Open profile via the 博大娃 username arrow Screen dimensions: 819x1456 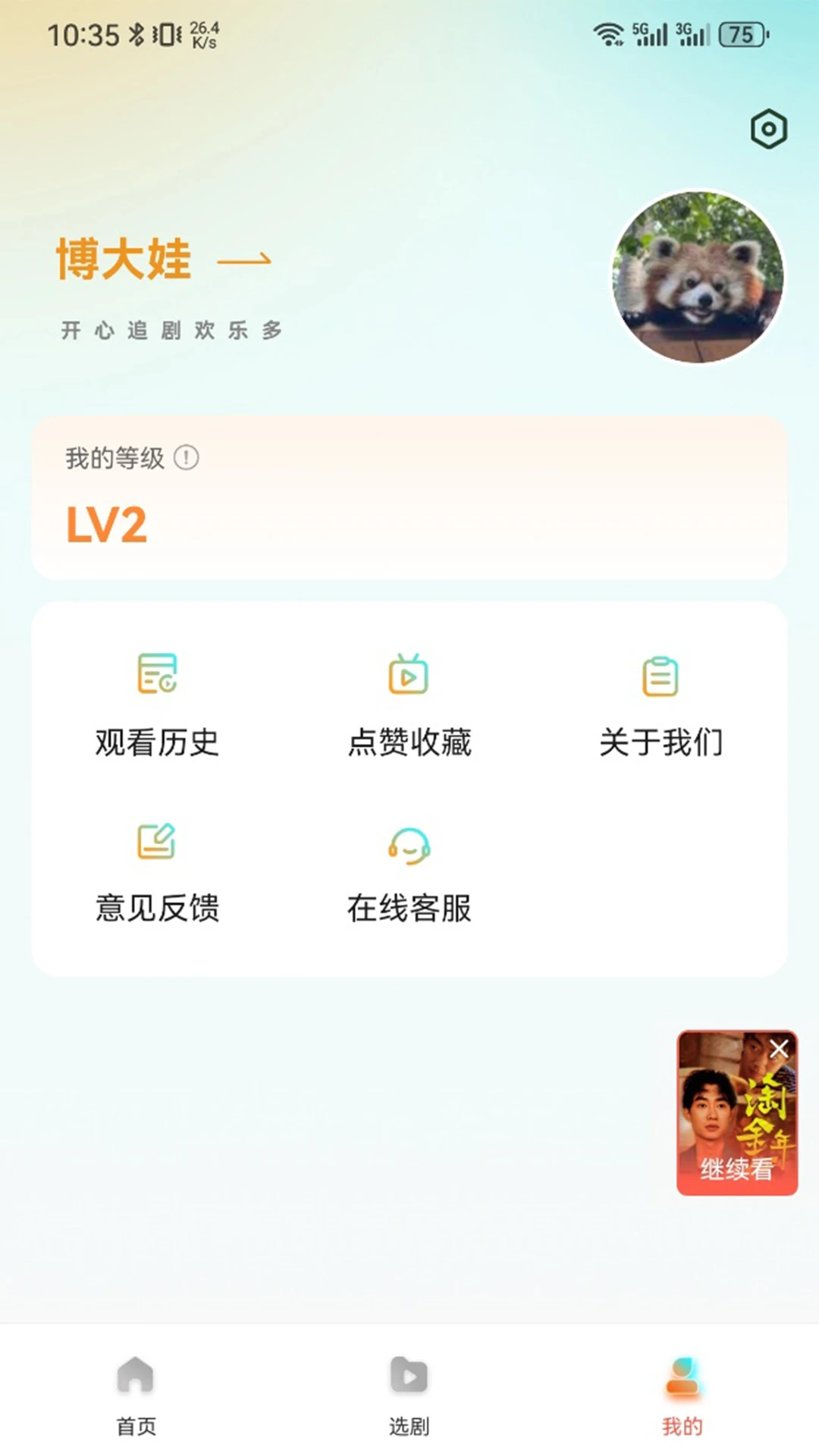pos(243,260)
